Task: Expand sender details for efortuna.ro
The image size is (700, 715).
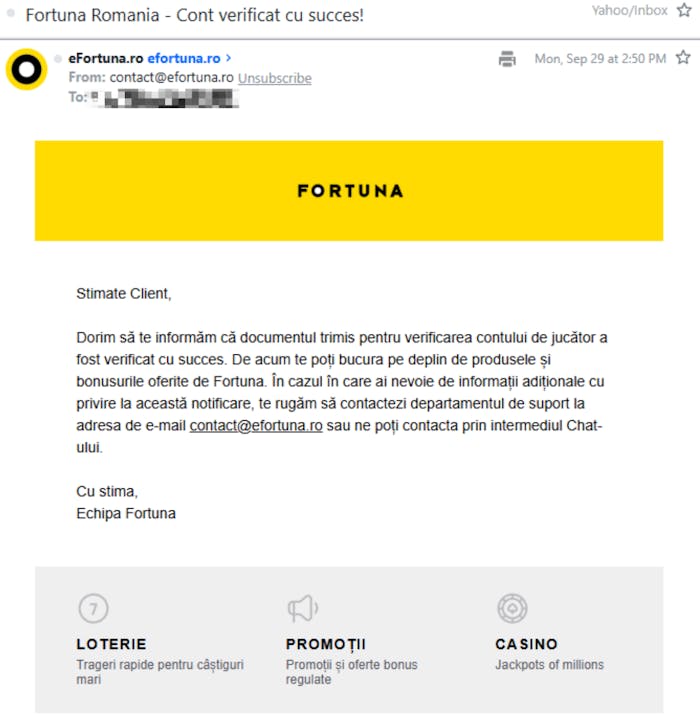Action: 229,59
